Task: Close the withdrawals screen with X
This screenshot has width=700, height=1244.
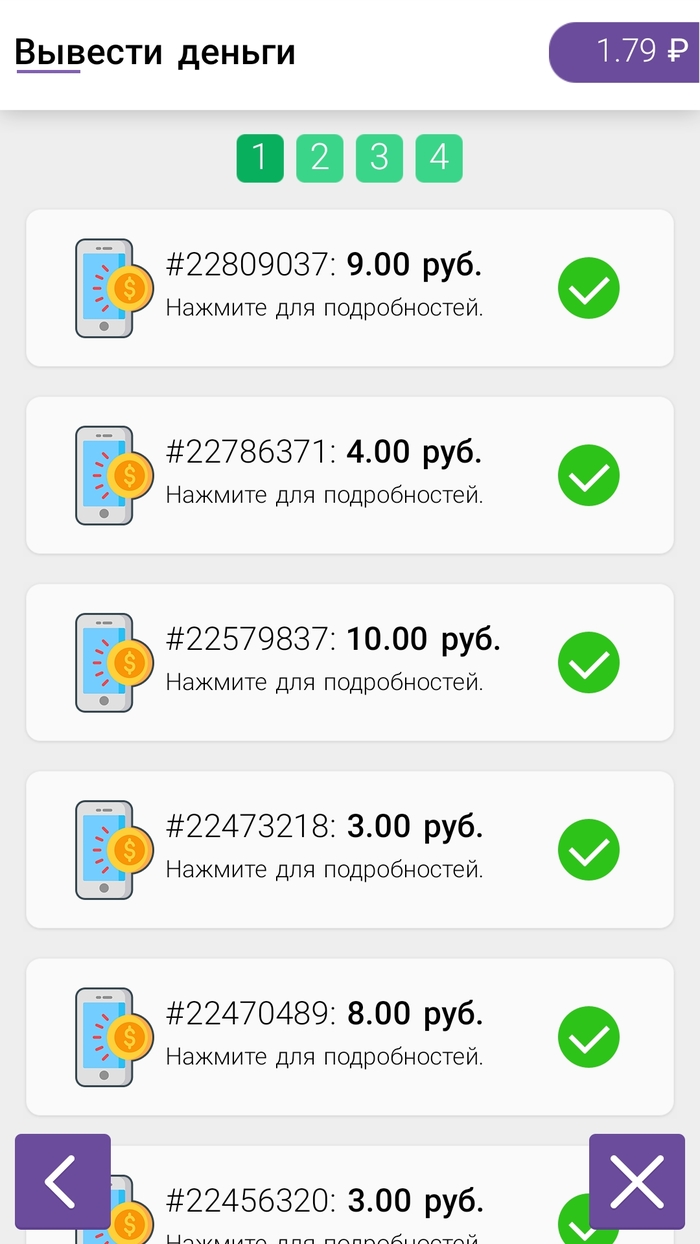Action: [x=637, y=1181]
